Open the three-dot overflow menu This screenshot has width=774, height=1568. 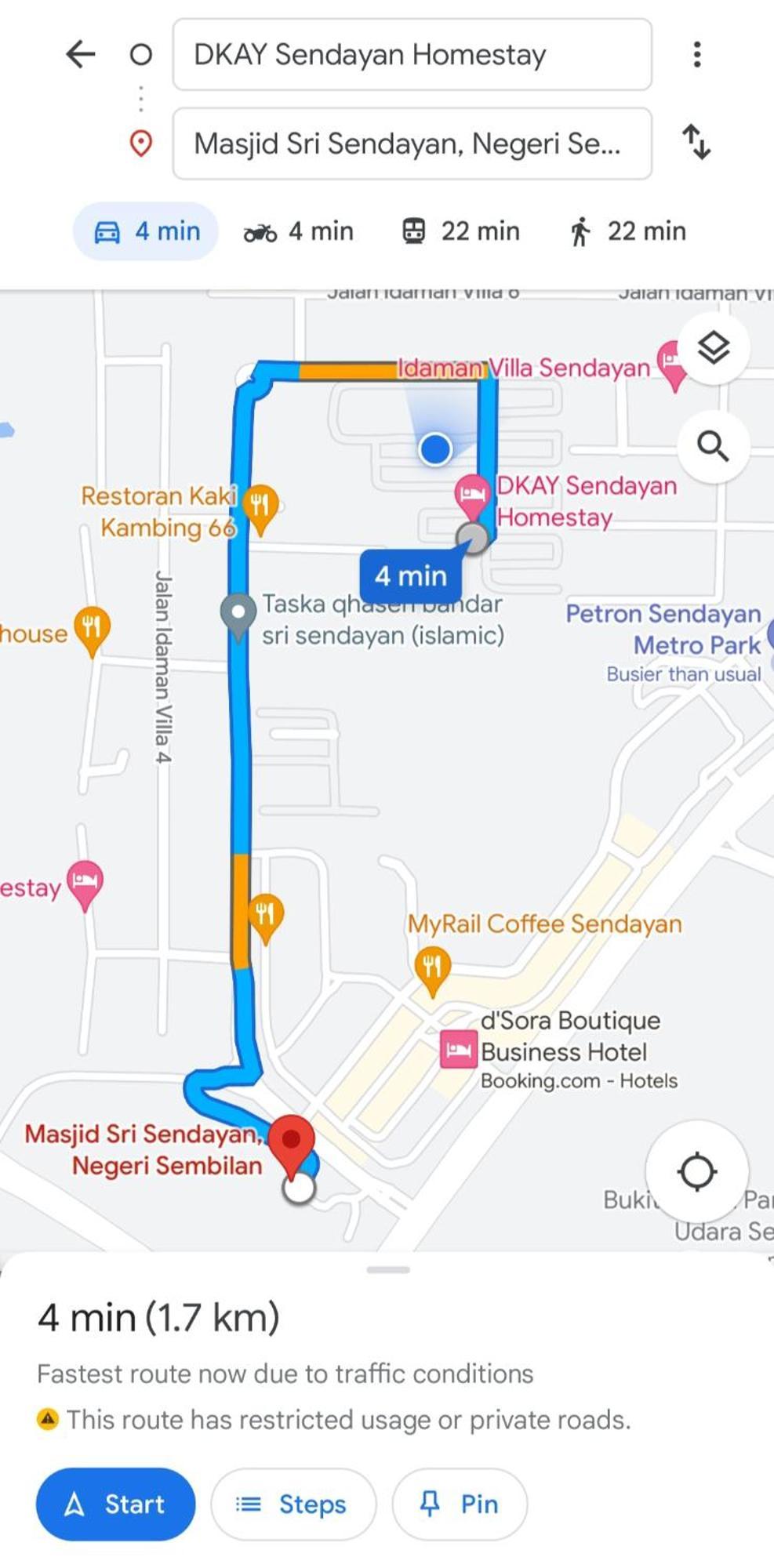[x=696, y=55]
